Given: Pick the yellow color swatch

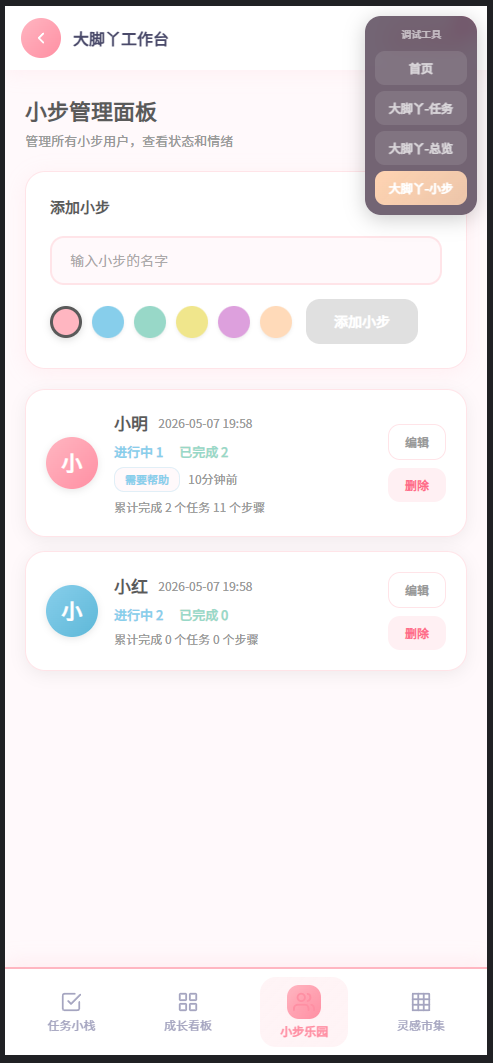Looking at the screenshot, I should click(192, 322).
